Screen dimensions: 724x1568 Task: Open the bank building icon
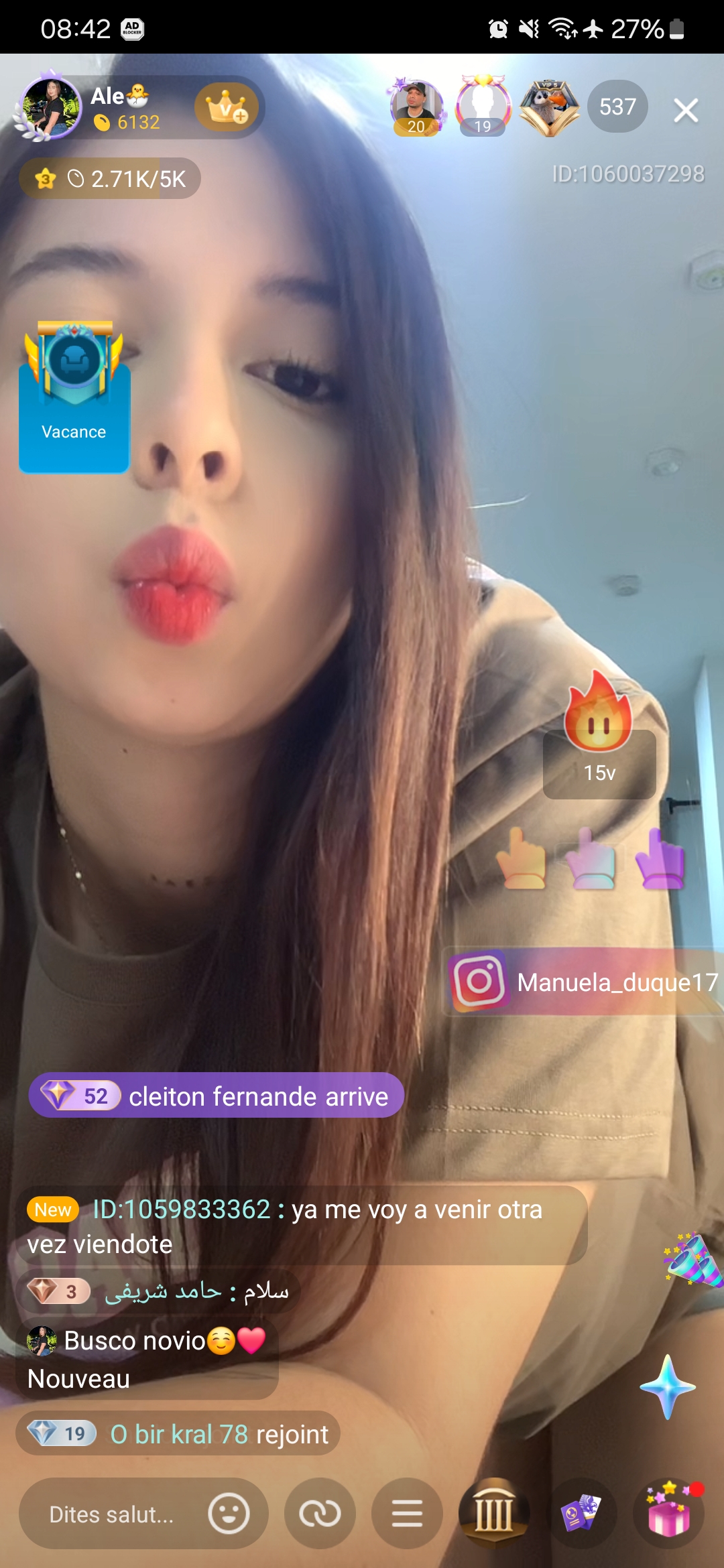pyautogui.click(x=494, y=1513)
